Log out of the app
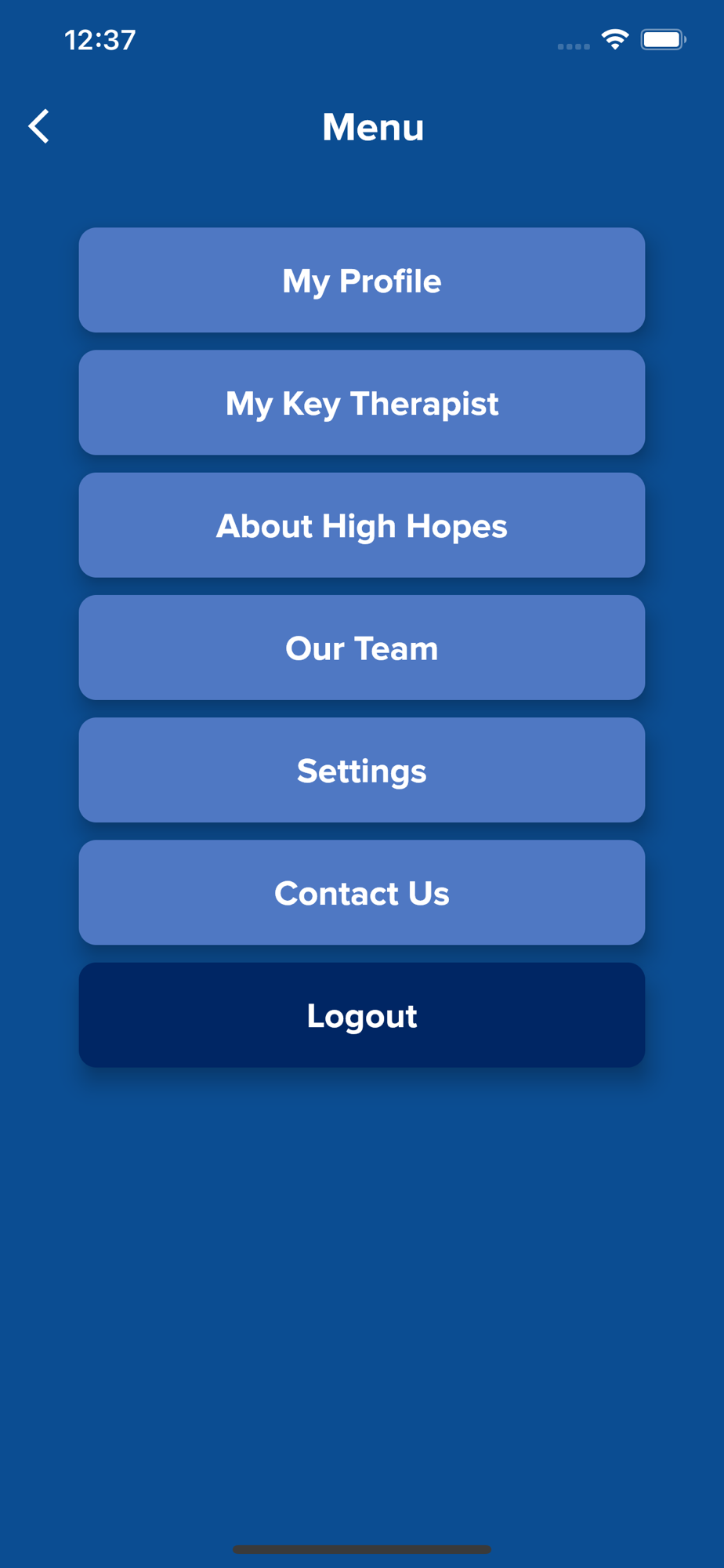Screen dimensions: 724x1568 pyautogui.click(x=361, y=1014)
